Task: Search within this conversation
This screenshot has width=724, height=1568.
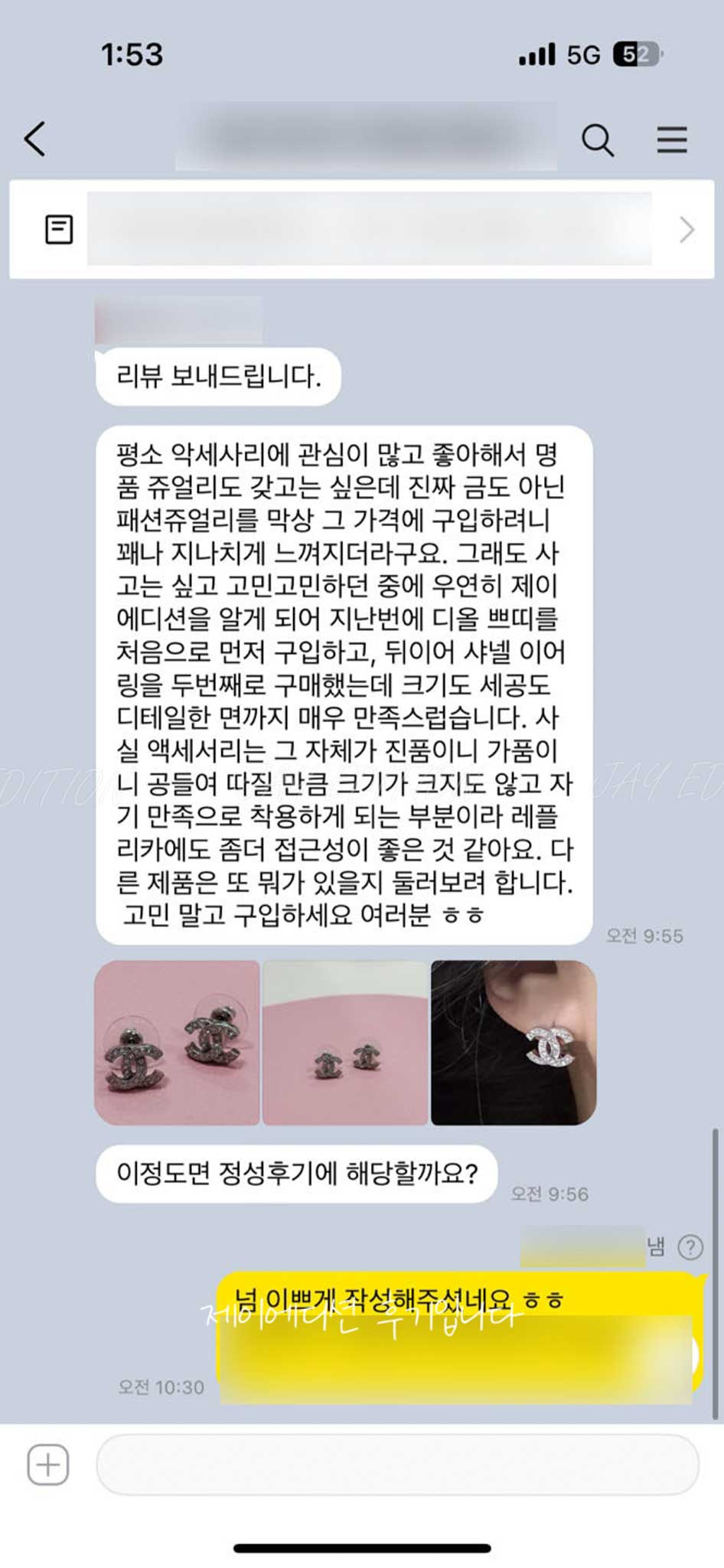Action: coord(597,140)
